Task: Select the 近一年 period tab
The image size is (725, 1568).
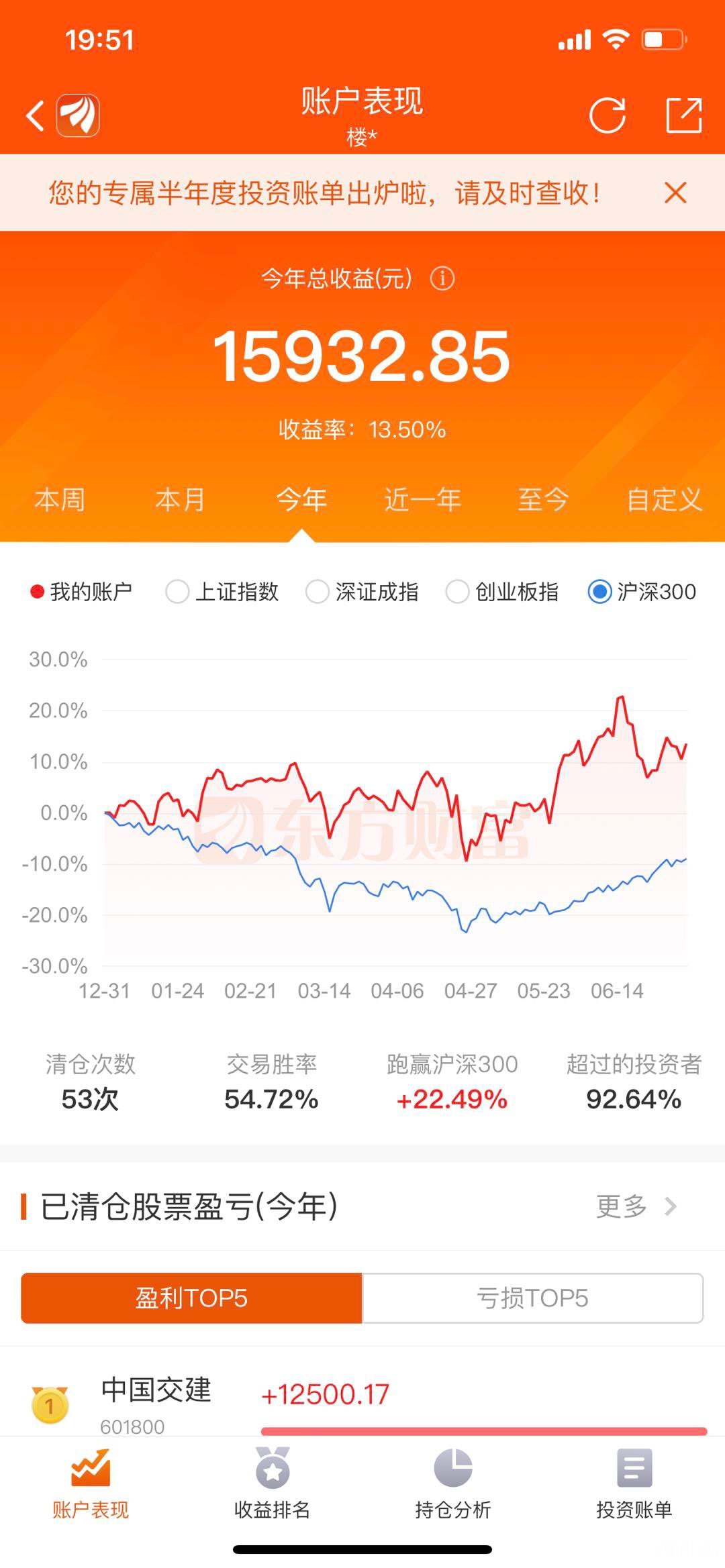Action: (422, 500)
